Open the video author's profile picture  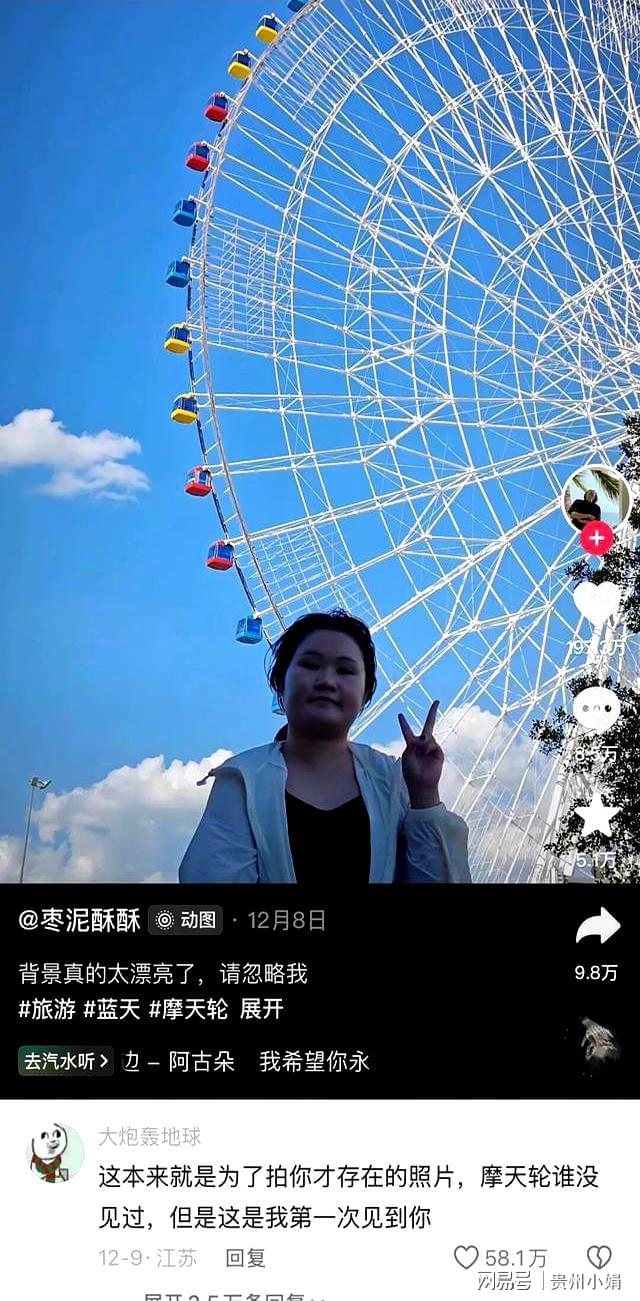click(x=595, y=497)
